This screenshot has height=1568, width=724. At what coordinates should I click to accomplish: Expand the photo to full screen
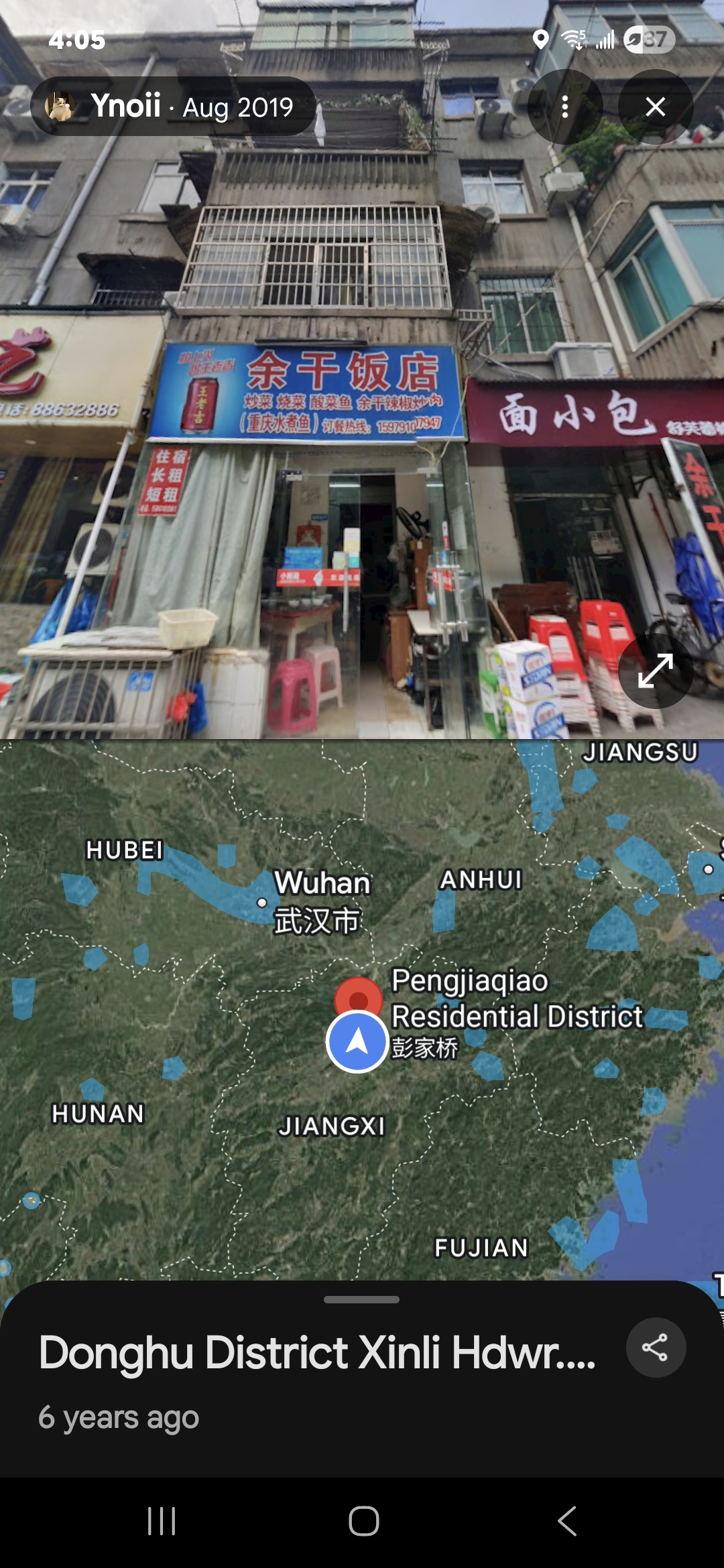point(655,671)
